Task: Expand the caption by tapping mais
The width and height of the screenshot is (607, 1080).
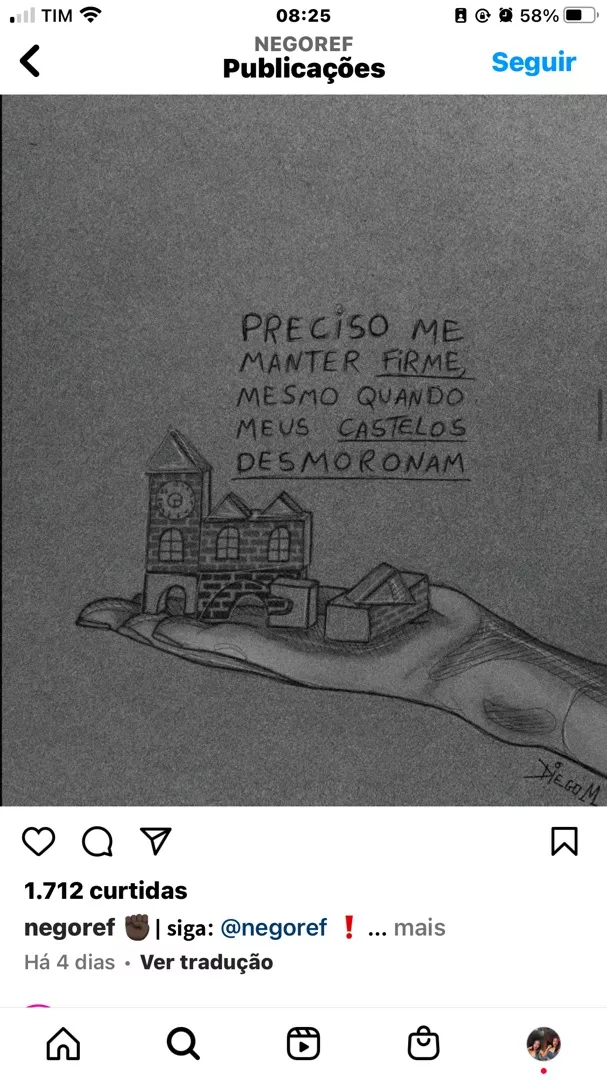Action: 420,928
